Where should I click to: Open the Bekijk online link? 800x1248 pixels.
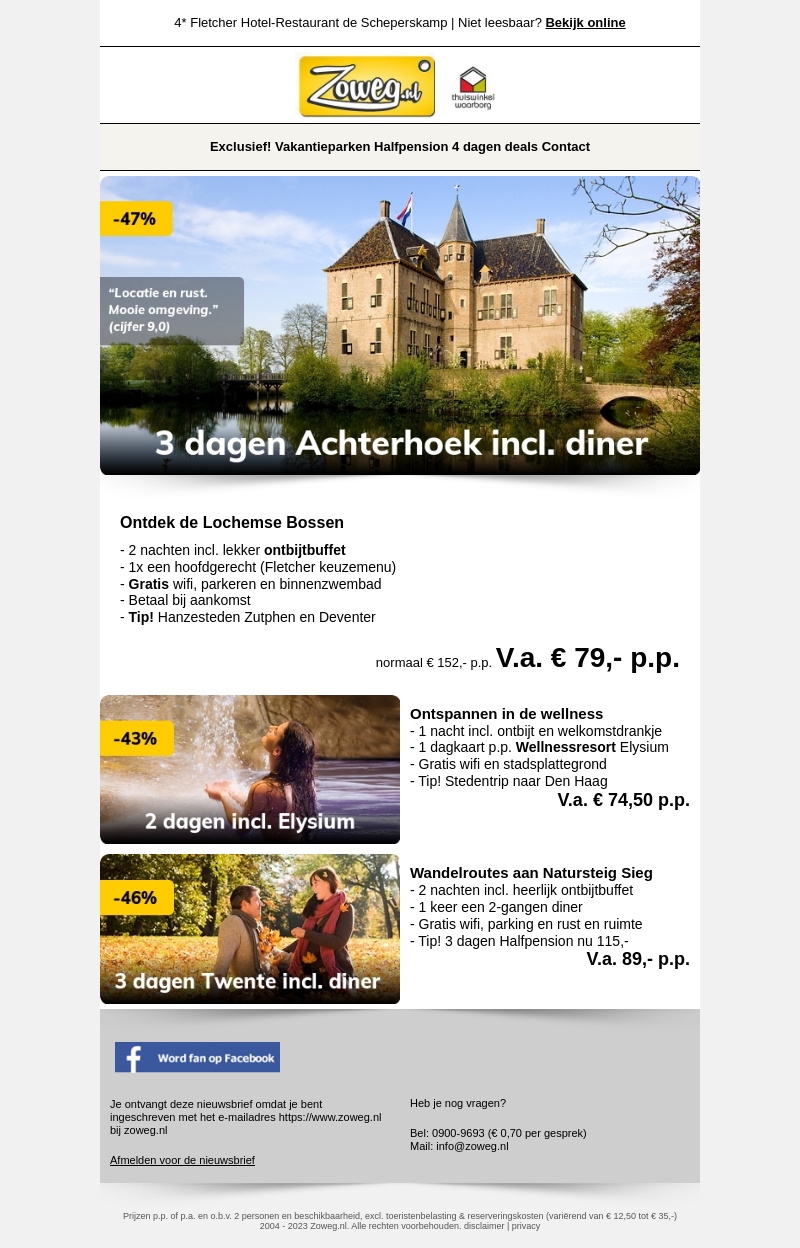coord(585,23)
